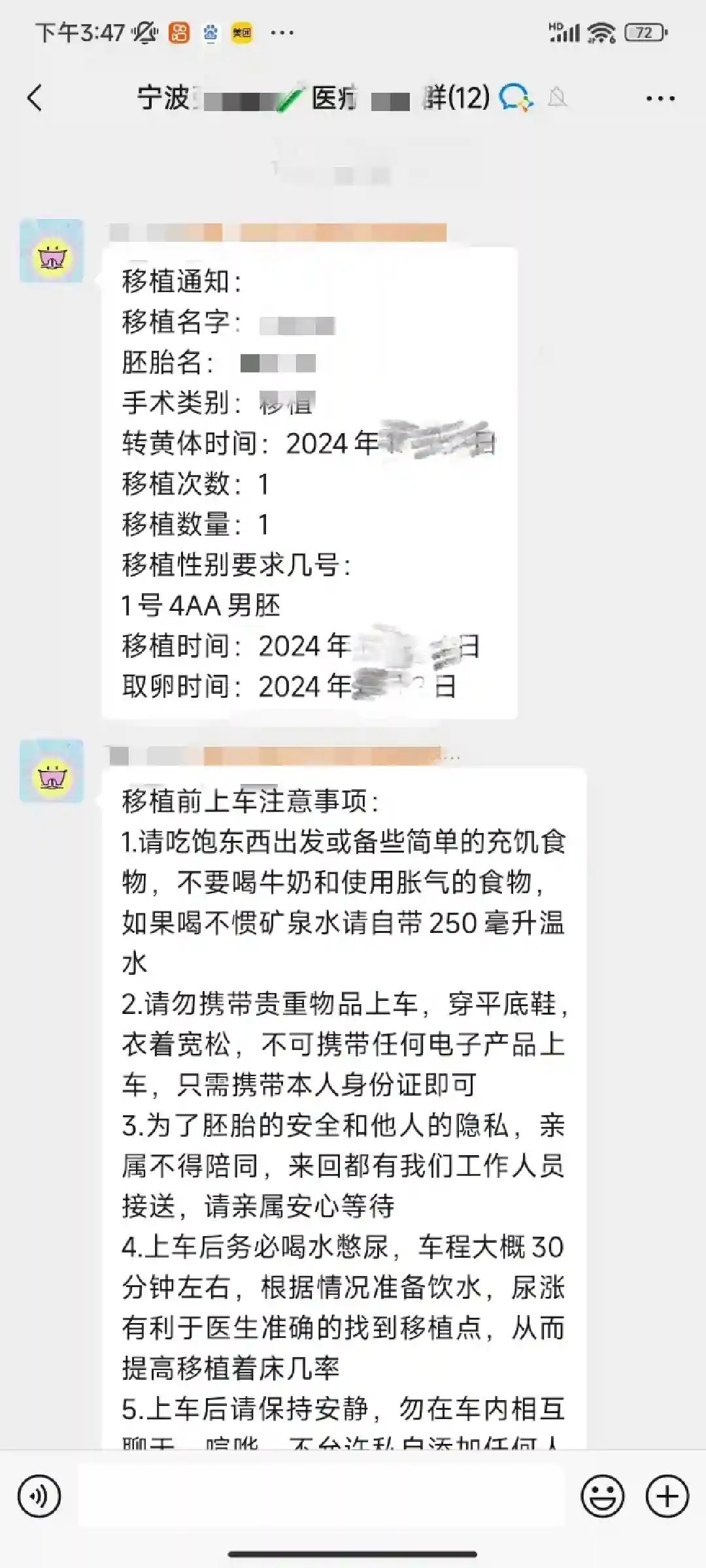This screenshot has width=706, height=1568.
Task: Open the emoji picker
Action: (x=602, y=1495)
